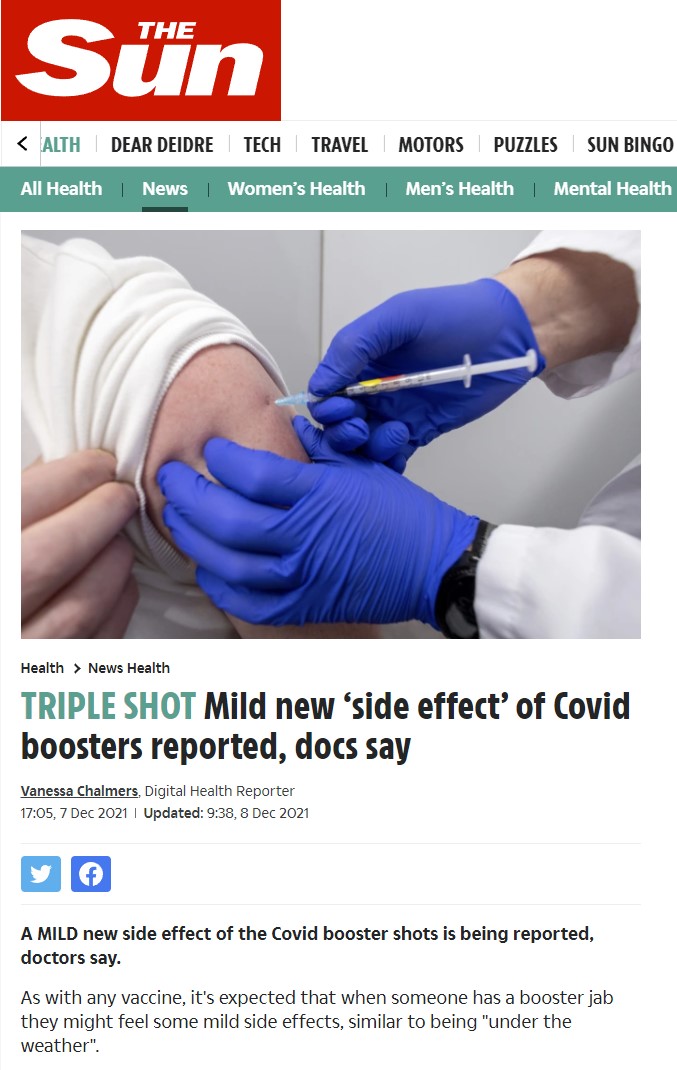Image resolution: width=677 pixels, height=1070 pixels.
Task: Tap the left arrow in the section menu
Action: 22,144
